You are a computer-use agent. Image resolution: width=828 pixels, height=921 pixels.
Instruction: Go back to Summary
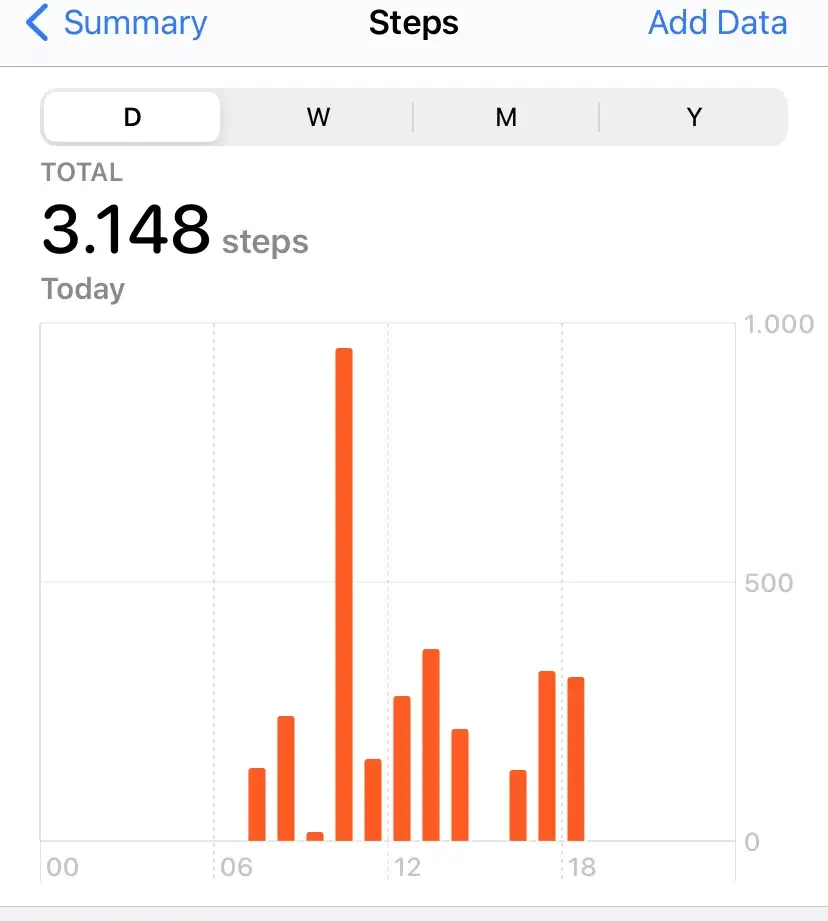pos(117,23)
